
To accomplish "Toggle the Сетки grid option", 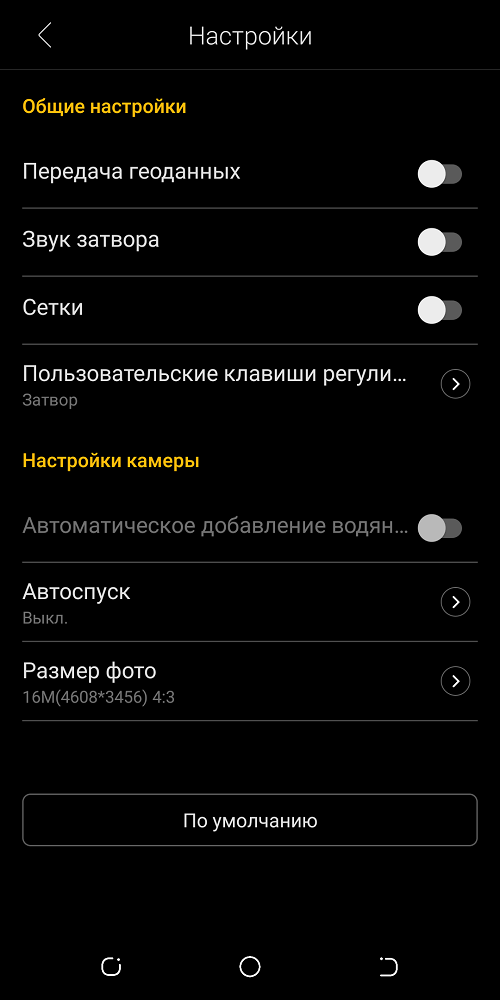I will [x=439, y=310].
